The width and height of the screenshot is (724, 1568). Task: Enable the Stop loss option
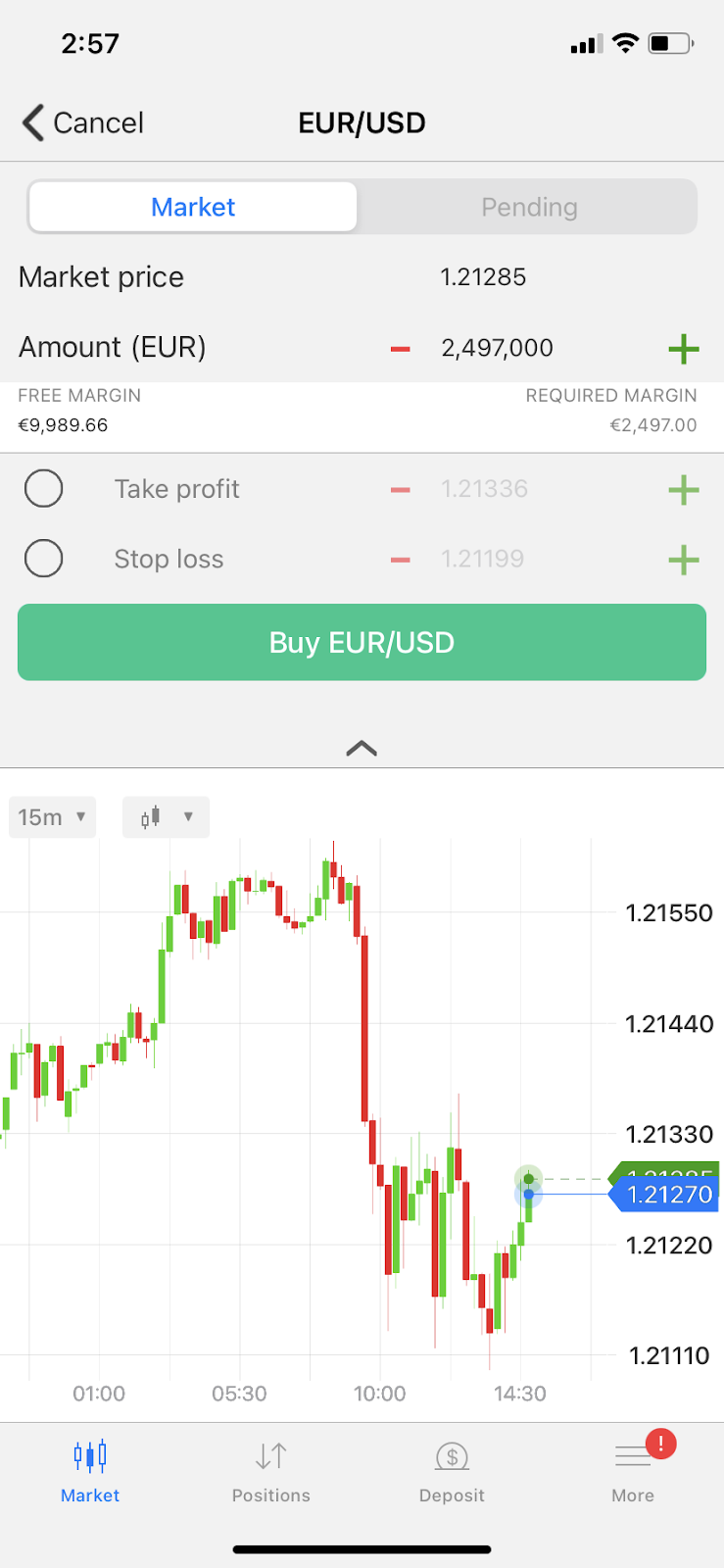(x=44, y=559)
